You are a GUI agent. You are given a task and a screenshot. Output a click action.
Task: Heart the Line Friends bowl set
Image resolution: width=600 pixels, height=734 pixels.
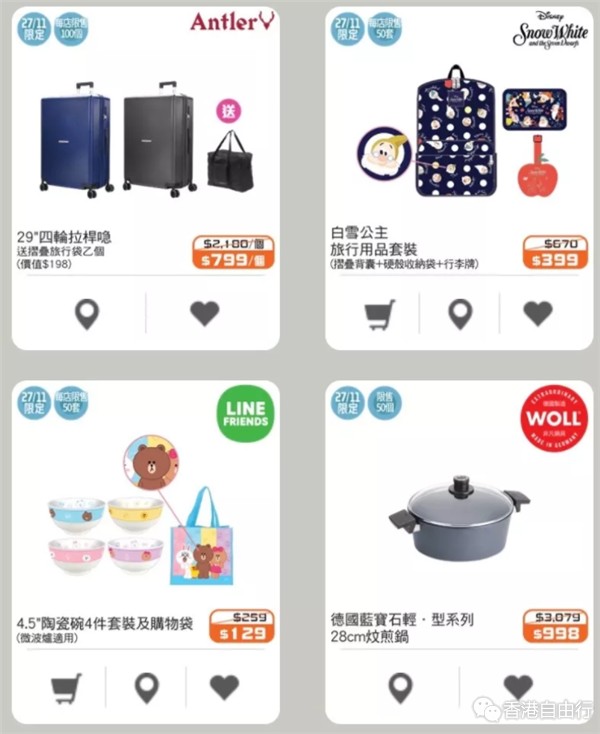click(225, 688)
